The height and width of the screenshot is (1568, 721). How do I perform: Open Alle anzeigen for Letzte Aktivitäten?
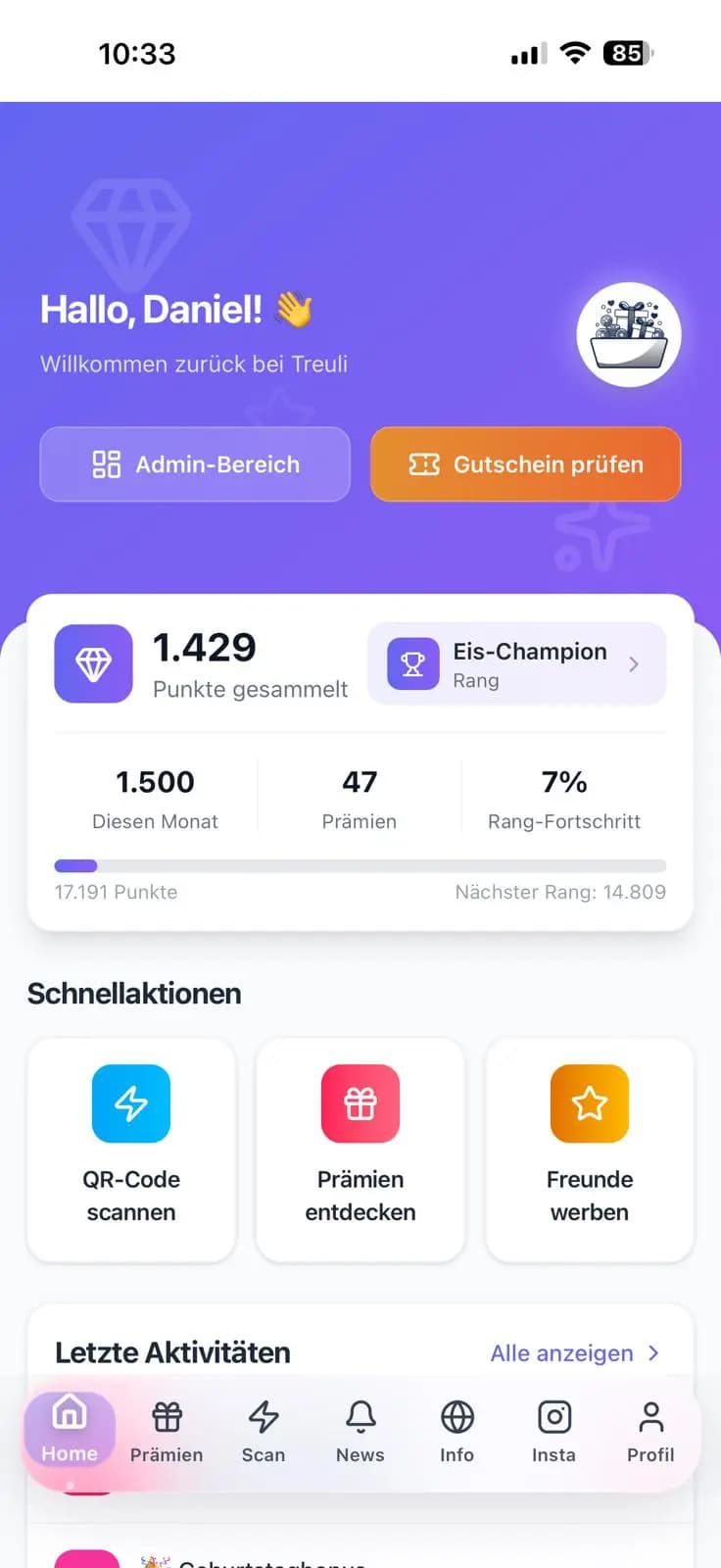pyautogui.click(x=560, y=1352)
